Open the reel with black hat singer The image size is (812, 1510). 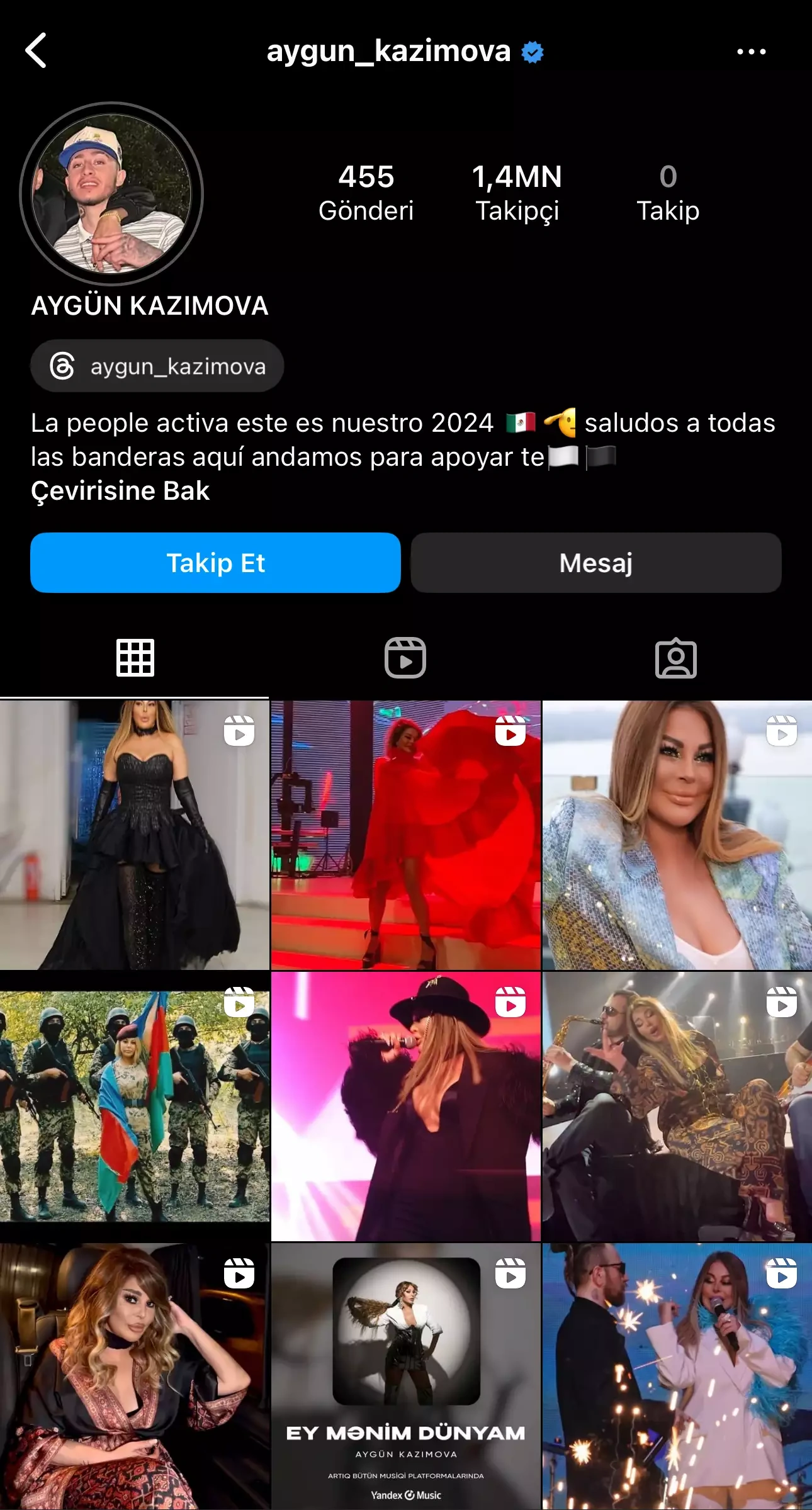(405, 1106)
